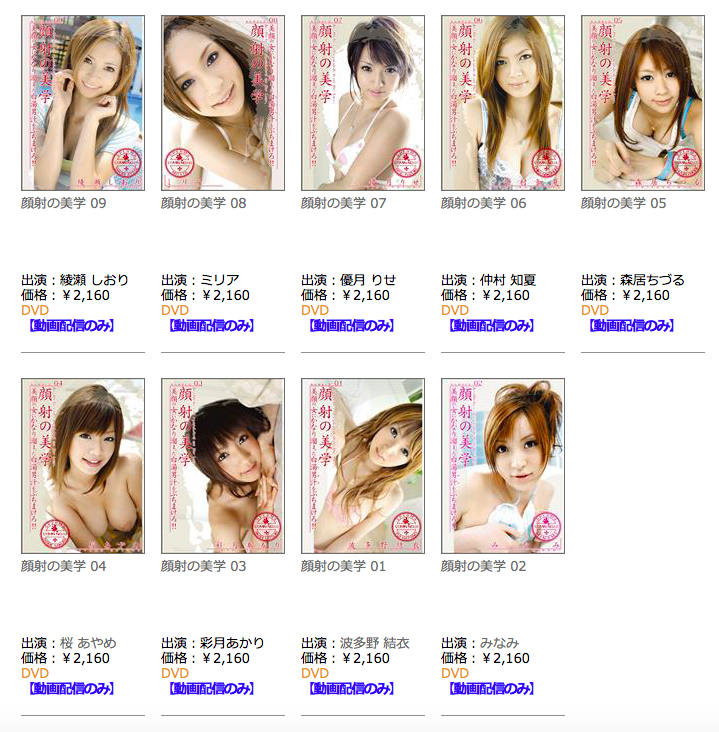This screenshot has width=719, height=732.
Task: Open the cover thumbnail for volume 09
Action: pos(83,103)
